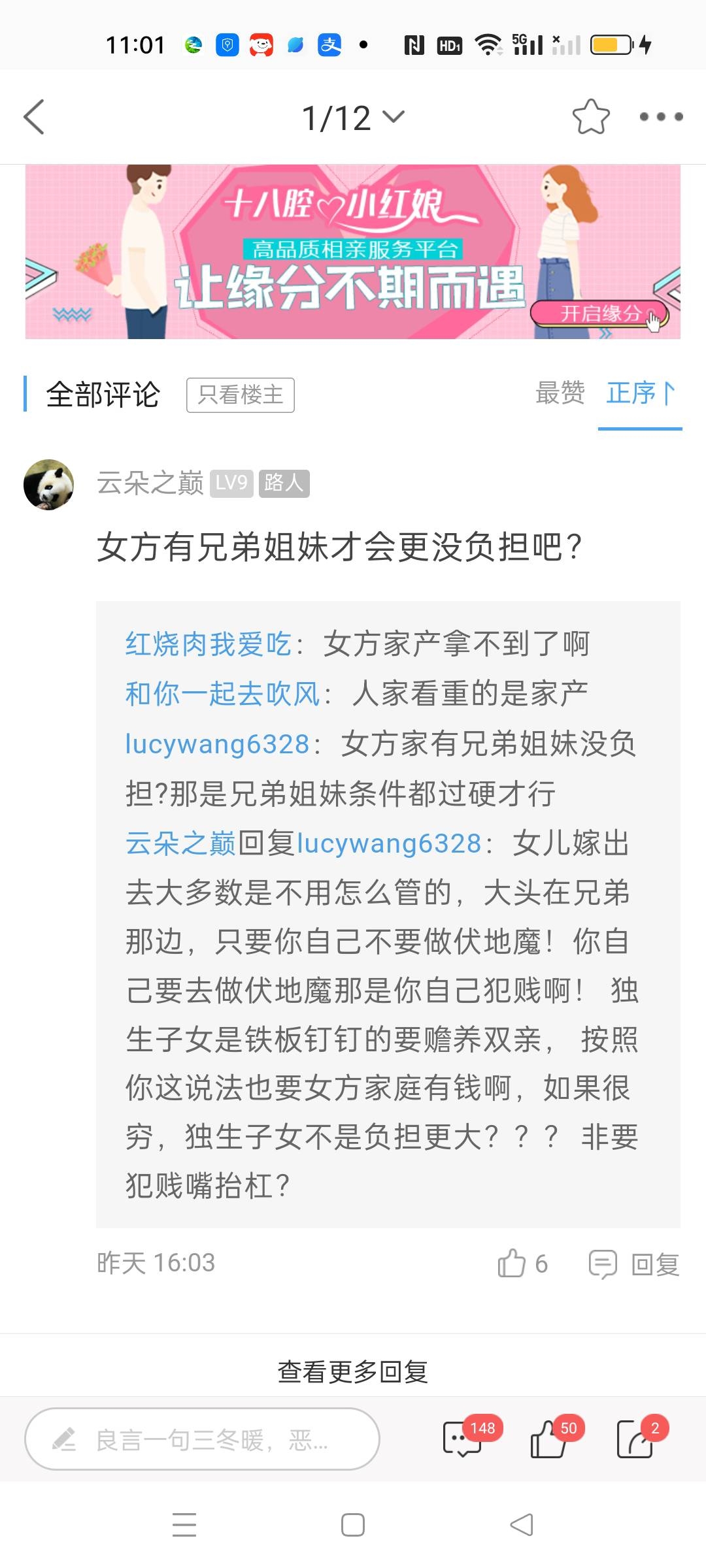Go back using the top-left arrow
Viewport: 706px width, 1568px height.
[34, 118]
